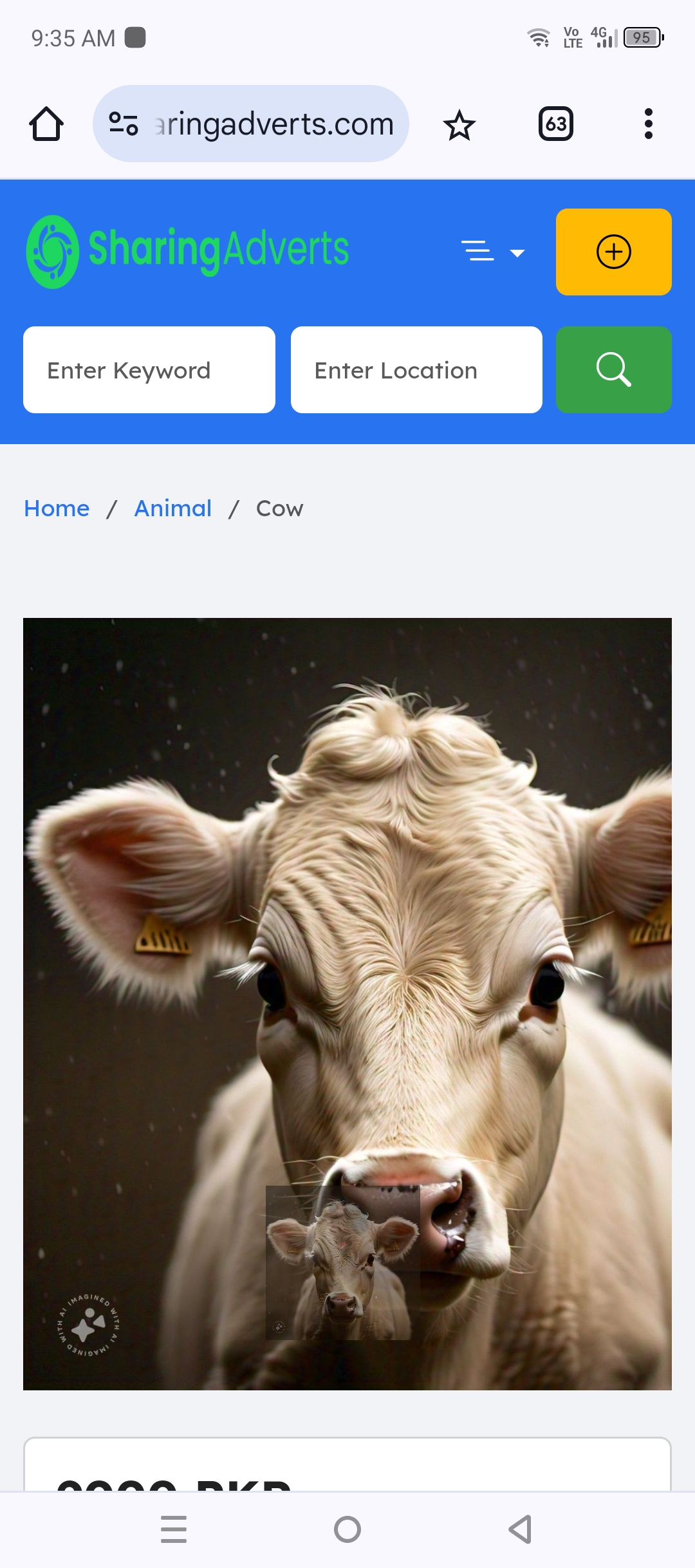Open the Animal category breadcrumb
The height and width of the screenshot is (1568, 695).
pos(172,509)
